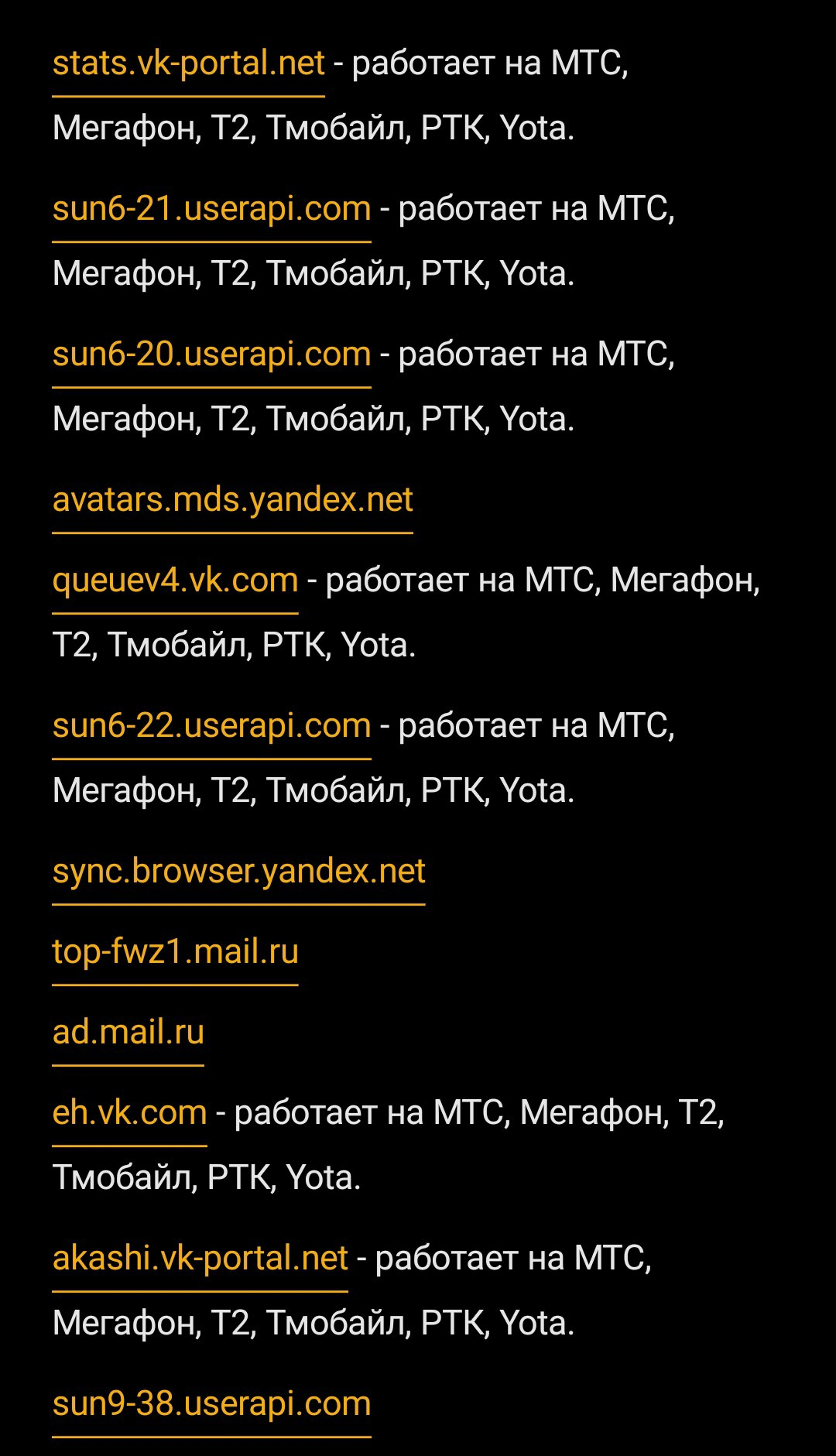Open the sun6-22.userapi.com link
The image size is (836, 1456).
coord(211,726)
